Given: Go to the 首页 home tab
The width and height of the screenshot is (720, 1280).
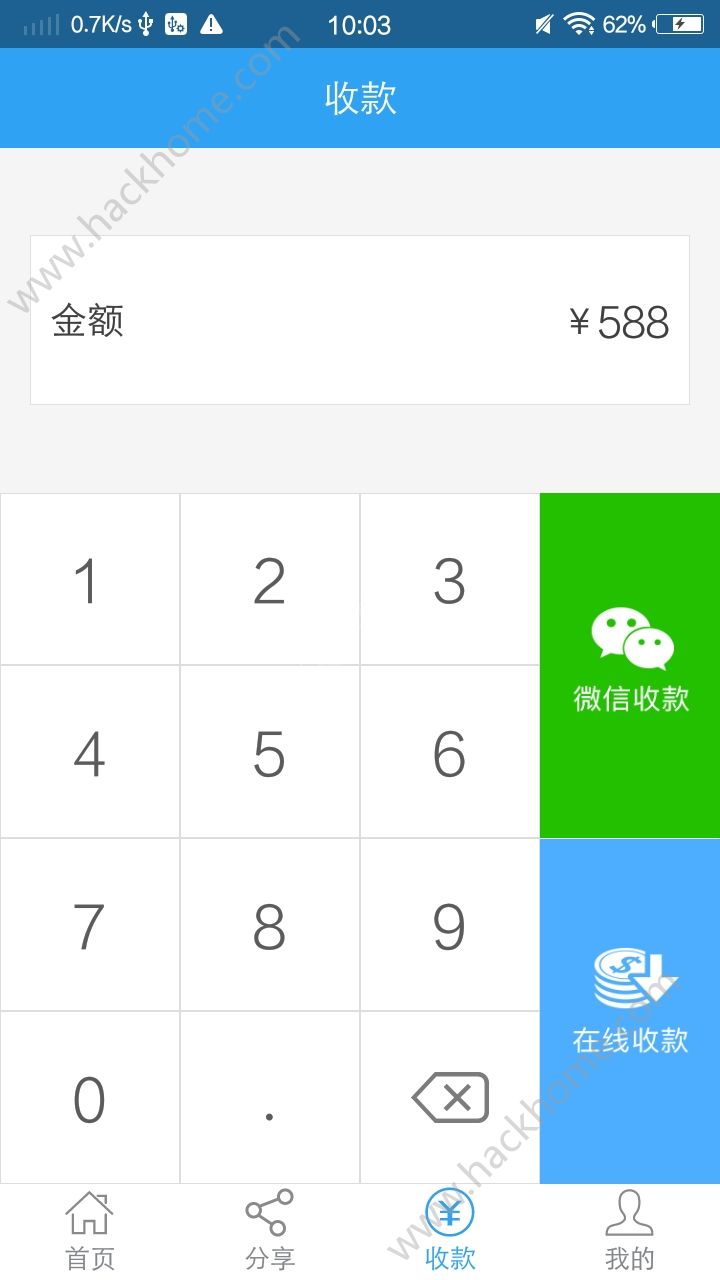Looking at the screenshot, I should (x=90, y=1232).
